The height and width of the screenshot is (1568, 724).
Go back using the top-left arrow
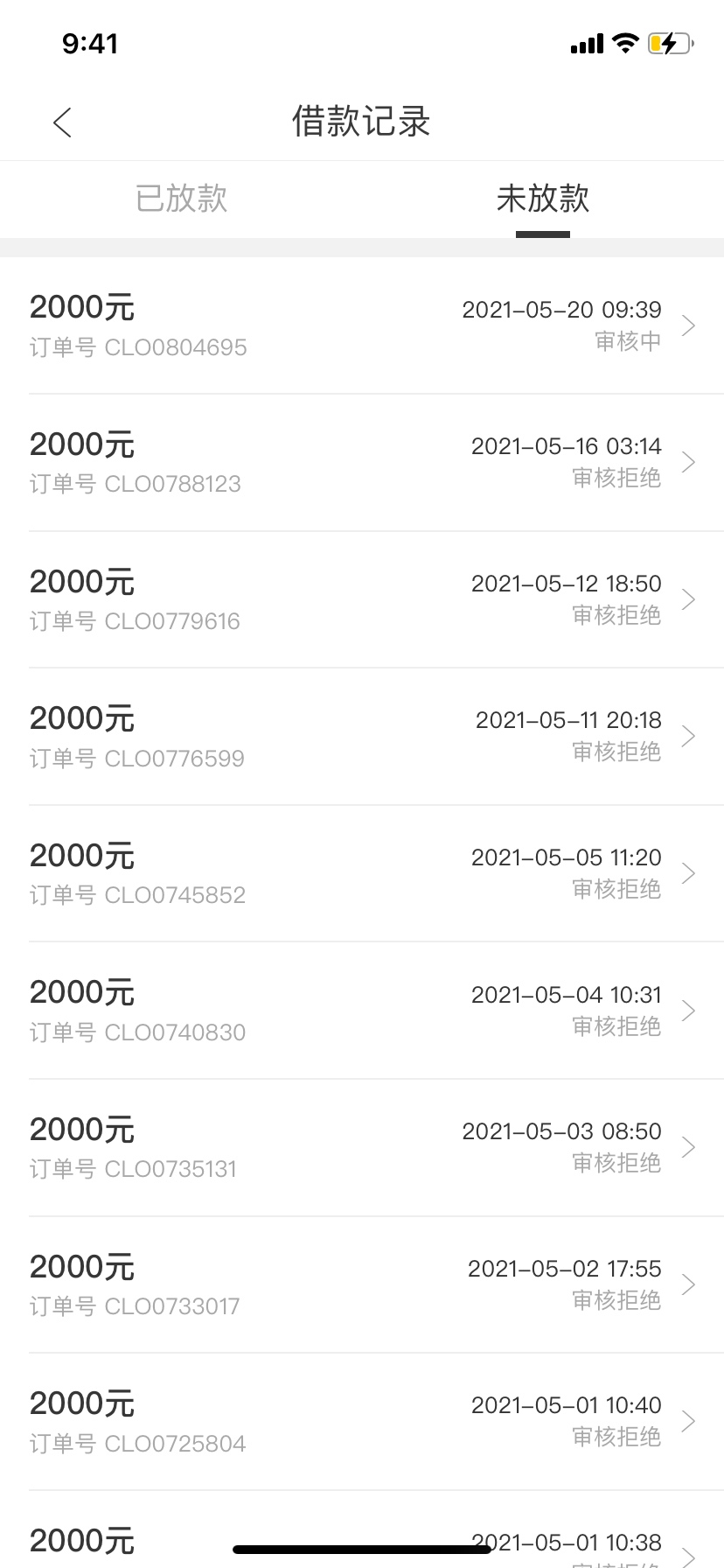tap(62, 122)
